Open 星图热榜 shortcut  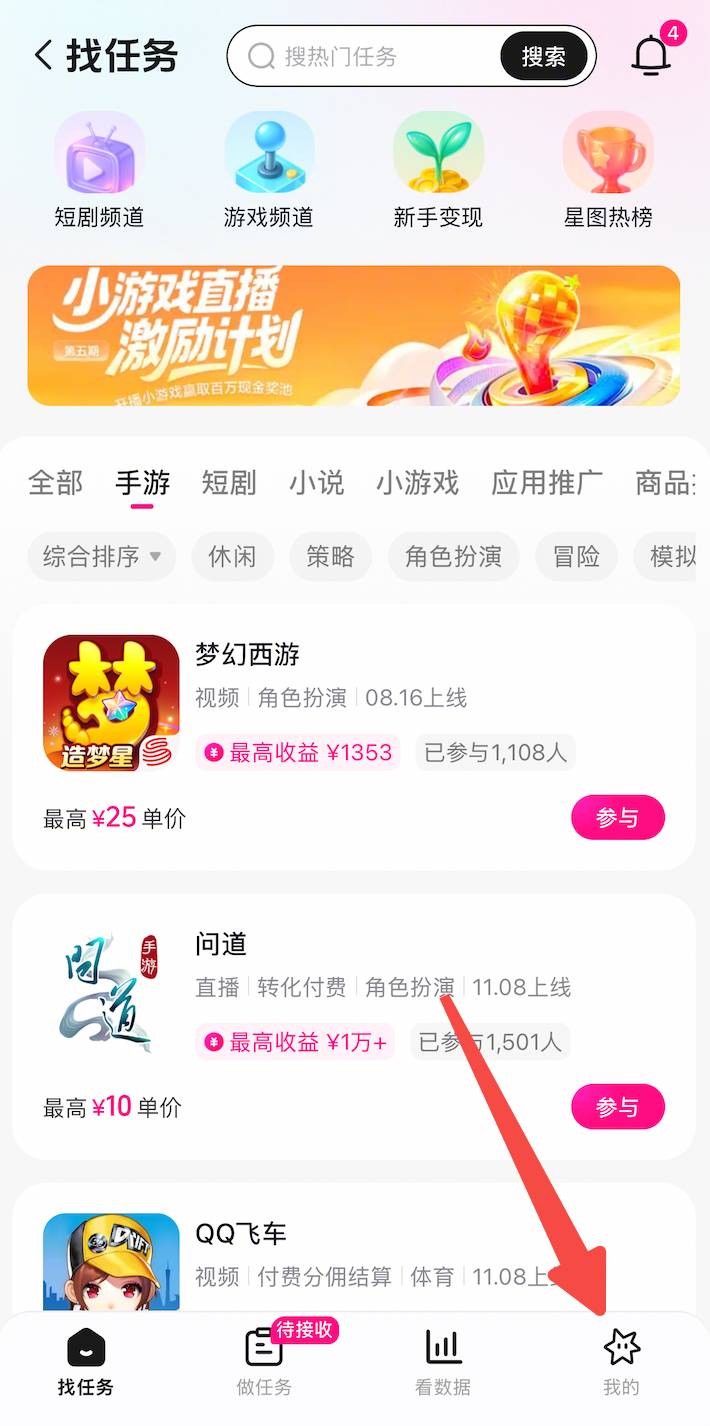tap(608, 170)
